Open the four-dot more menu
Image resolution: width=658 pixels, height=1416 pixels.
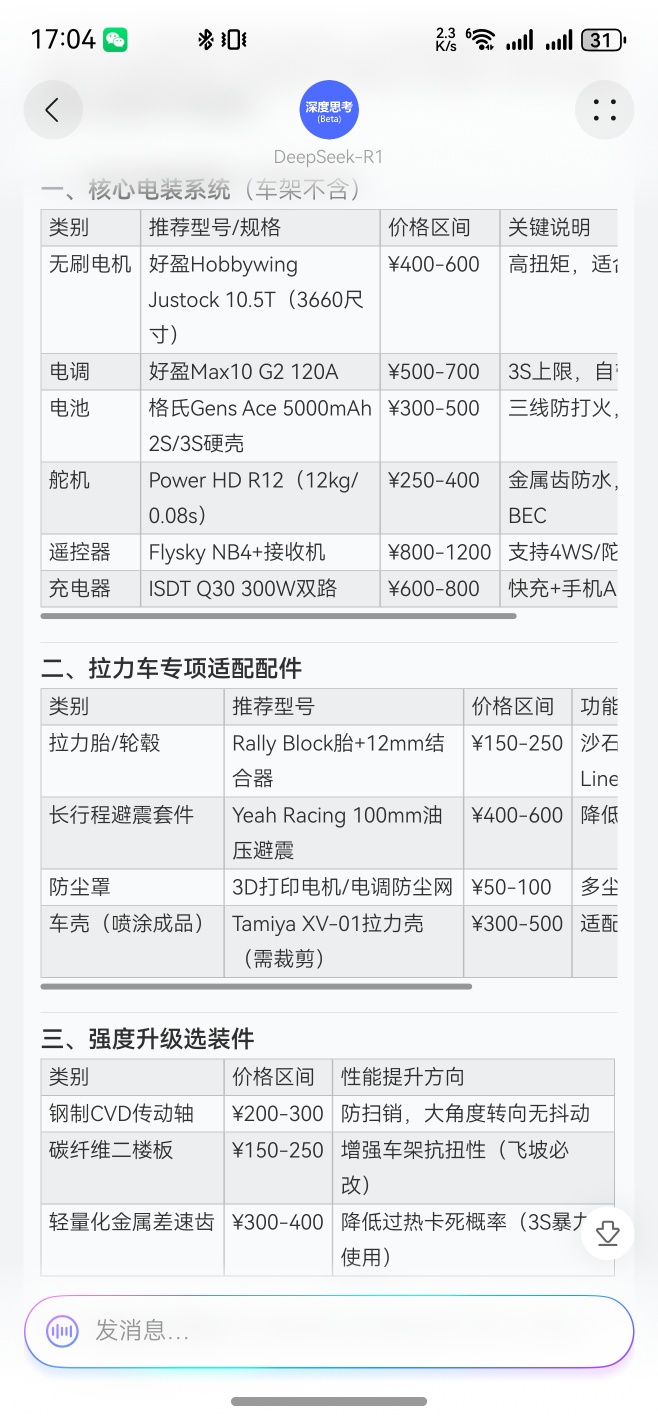tap(604, 110)
